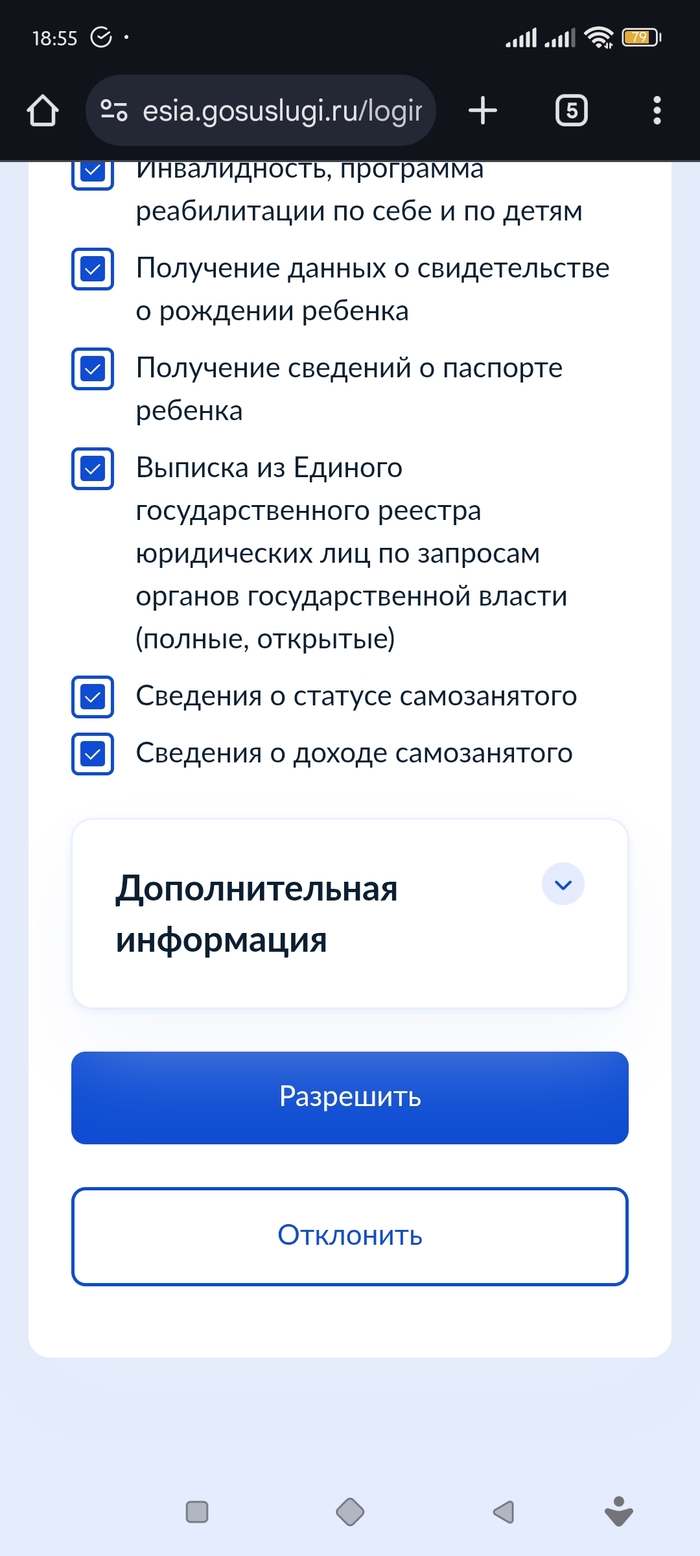This screenshot has height=1556, width=700.
Task: Open the browser home page
Action: (43, 111)
